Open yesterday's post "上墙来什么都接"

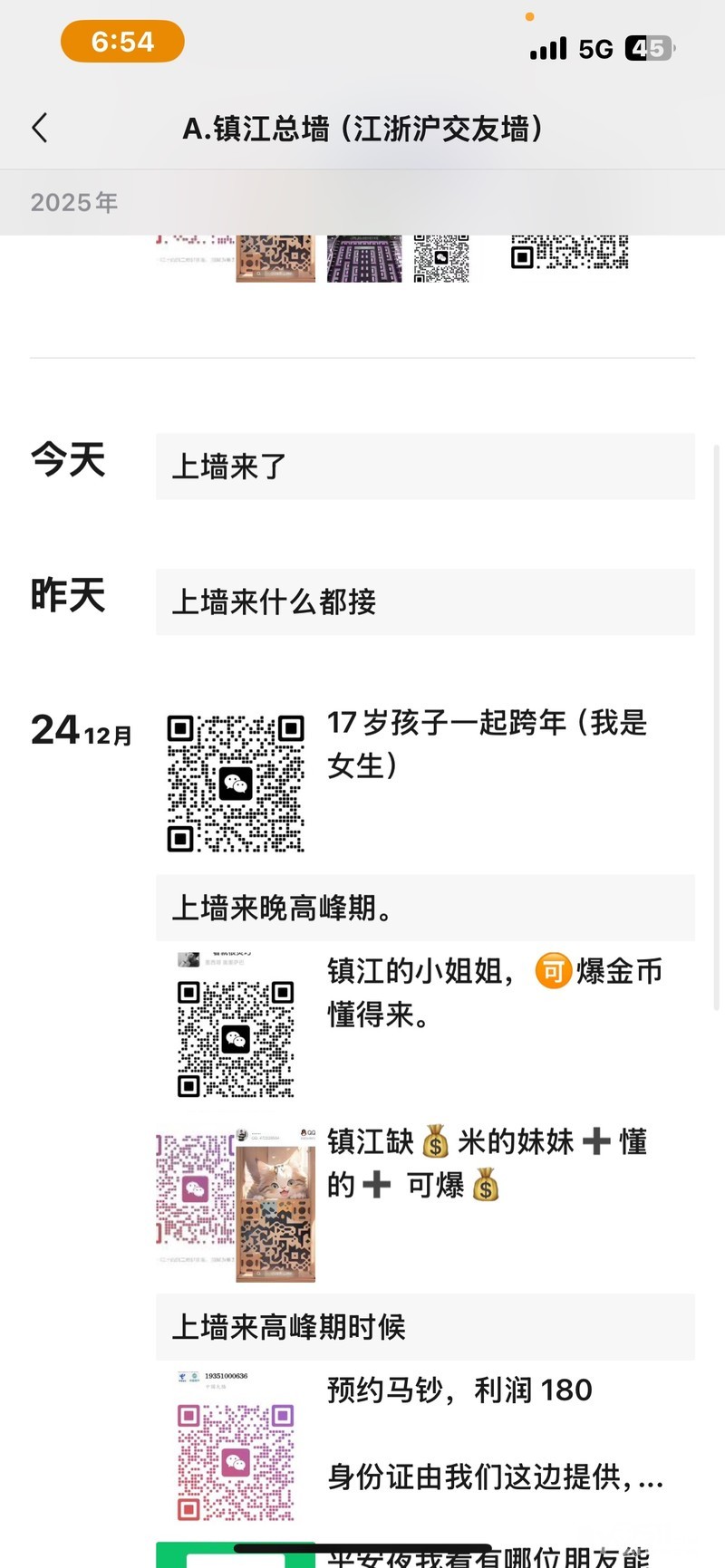tap(424, 601)
